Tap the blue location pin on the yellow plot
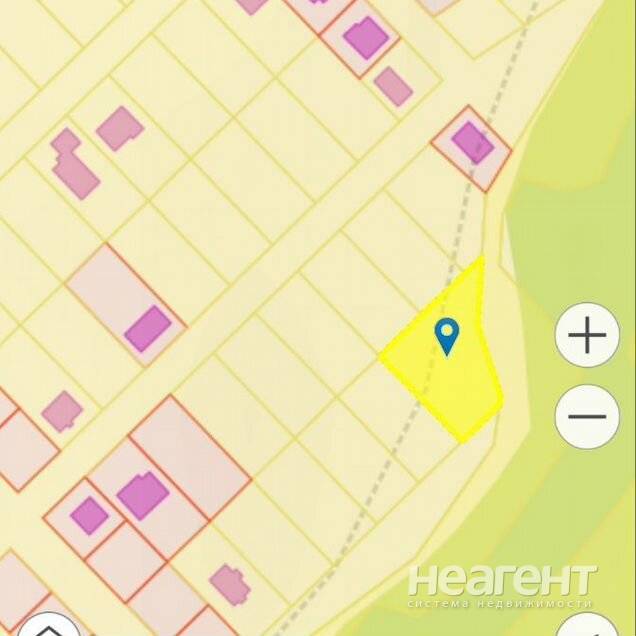The height and width of the screenshot is (636, 636). point(447,335)
